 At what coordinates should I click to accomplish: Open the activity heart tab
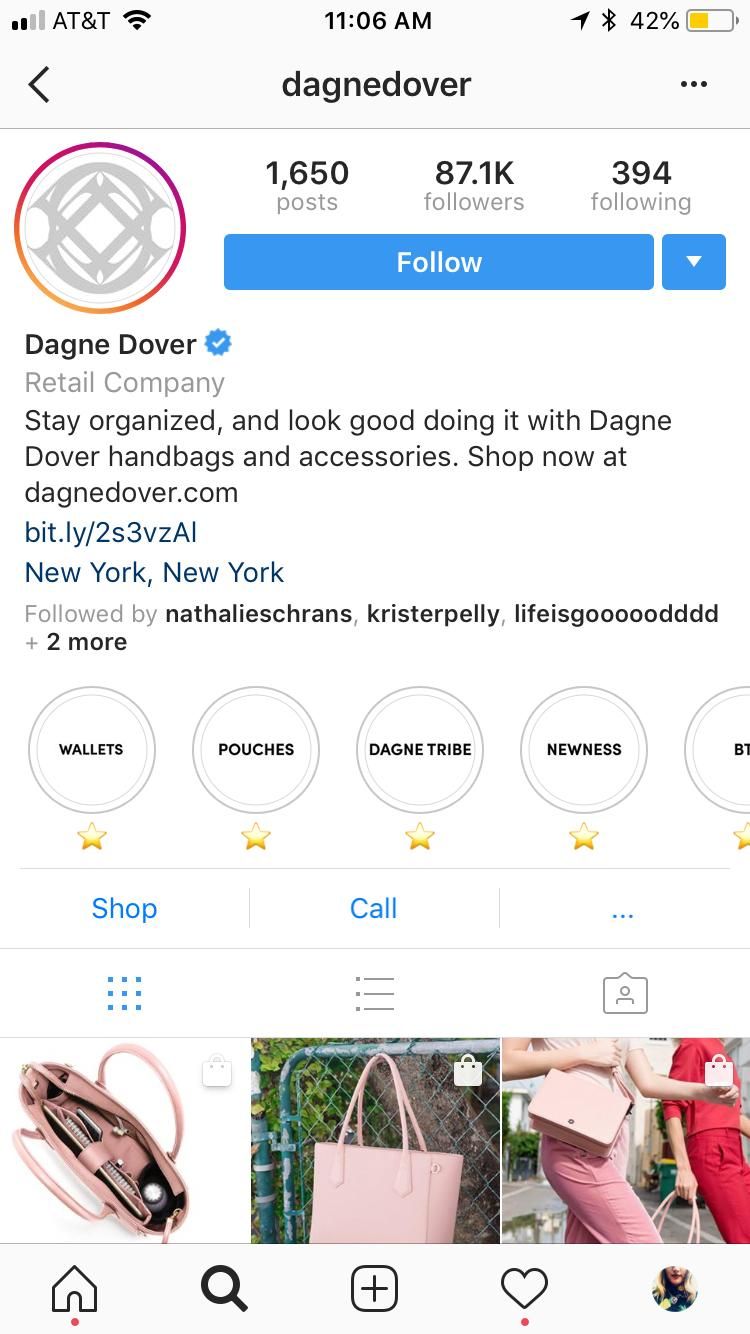tap(524, 1288)
